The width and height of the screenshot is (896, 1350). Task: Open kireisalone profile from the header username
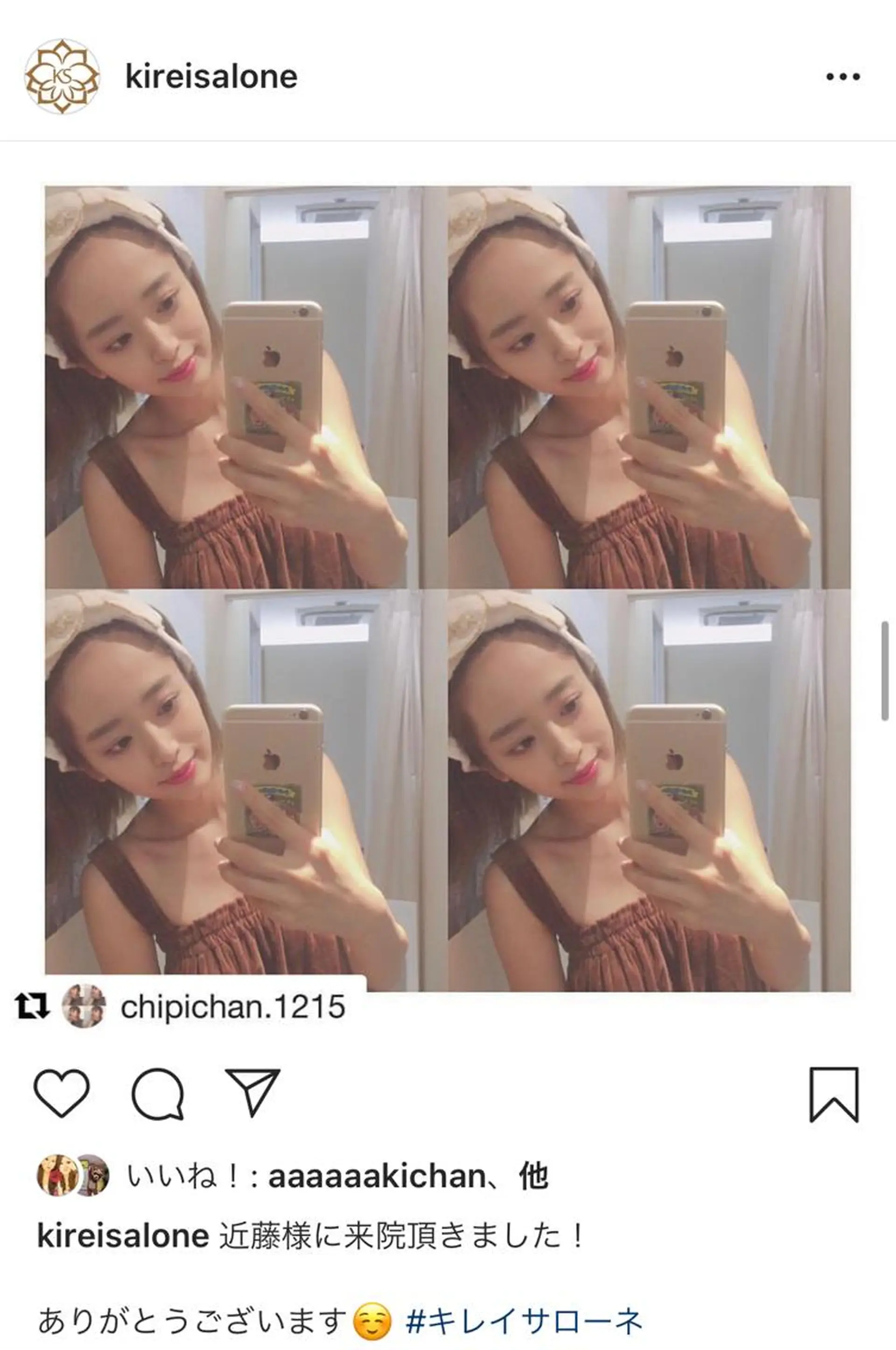tap(211, 77)
